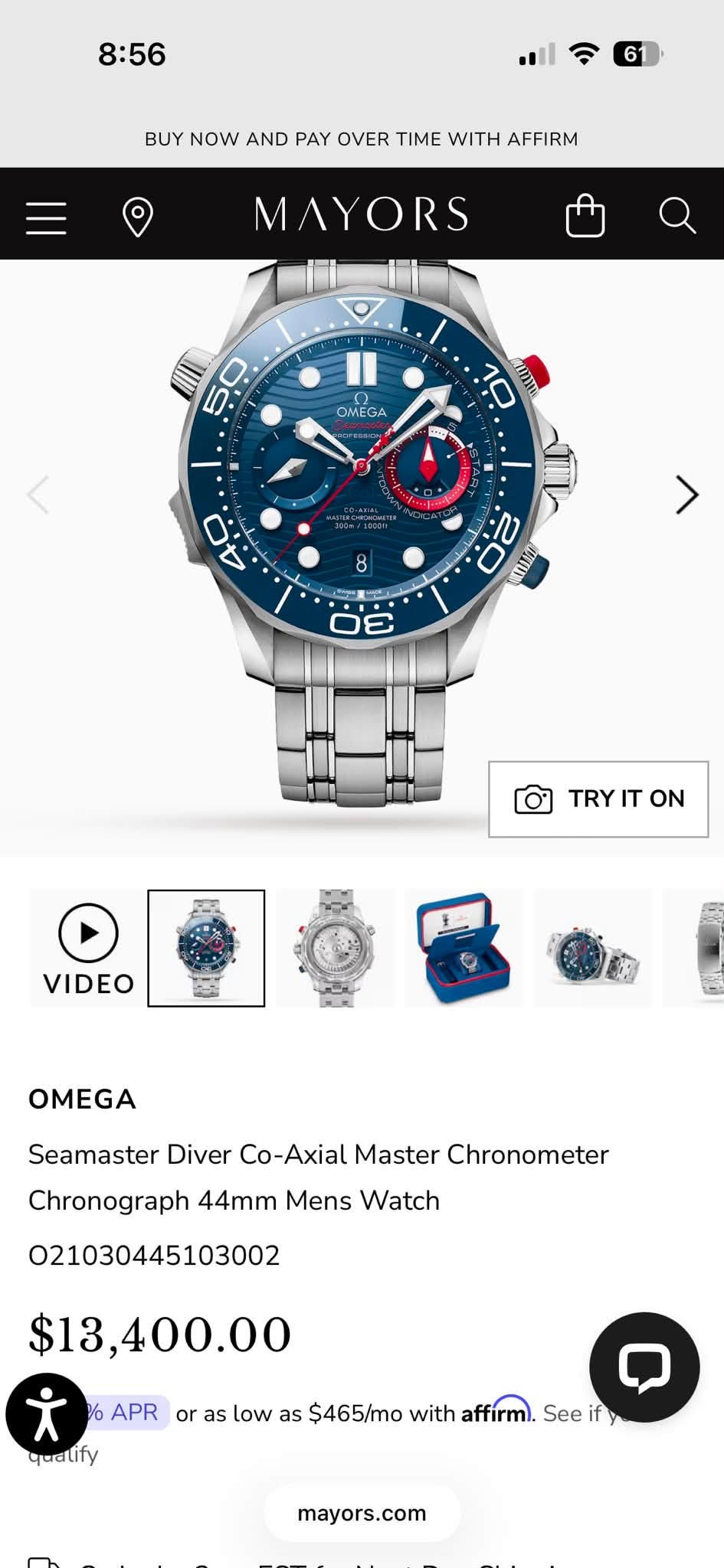Select the partially visible bracelet thumbnail

tap(693, 949)
